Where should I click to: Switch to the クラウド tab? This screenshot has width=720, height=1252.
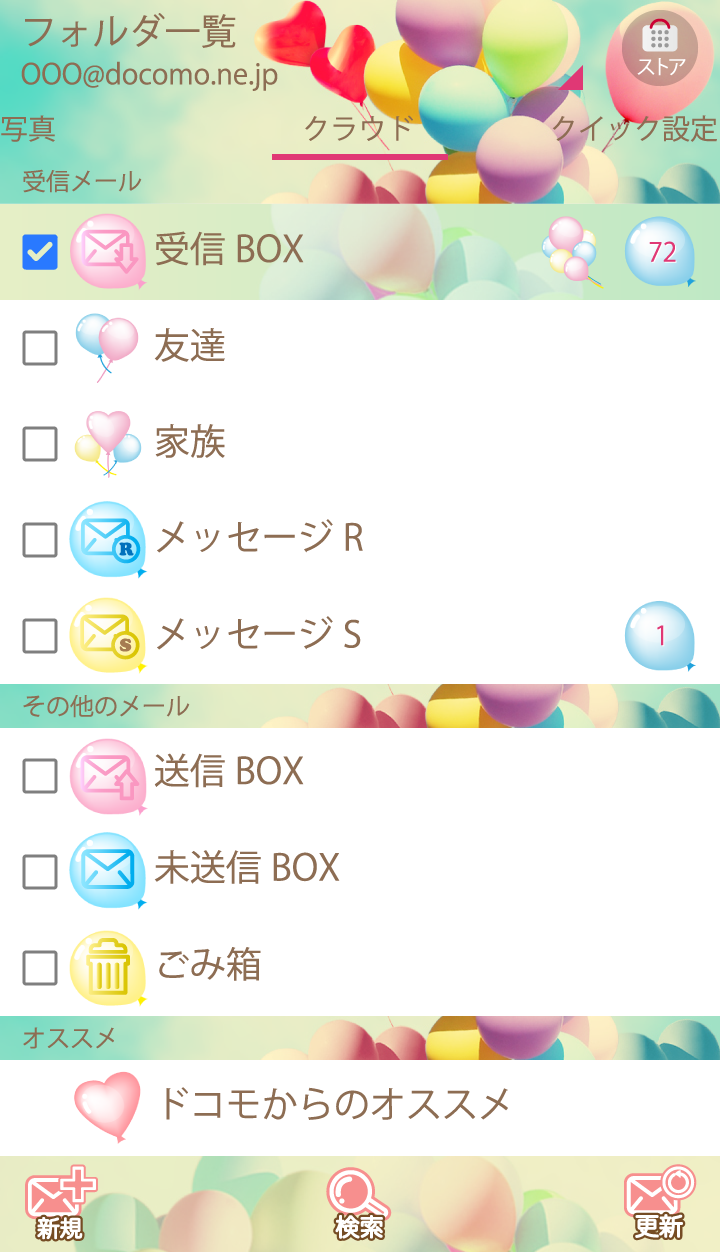pyautogui.click(x=359, y=130)
